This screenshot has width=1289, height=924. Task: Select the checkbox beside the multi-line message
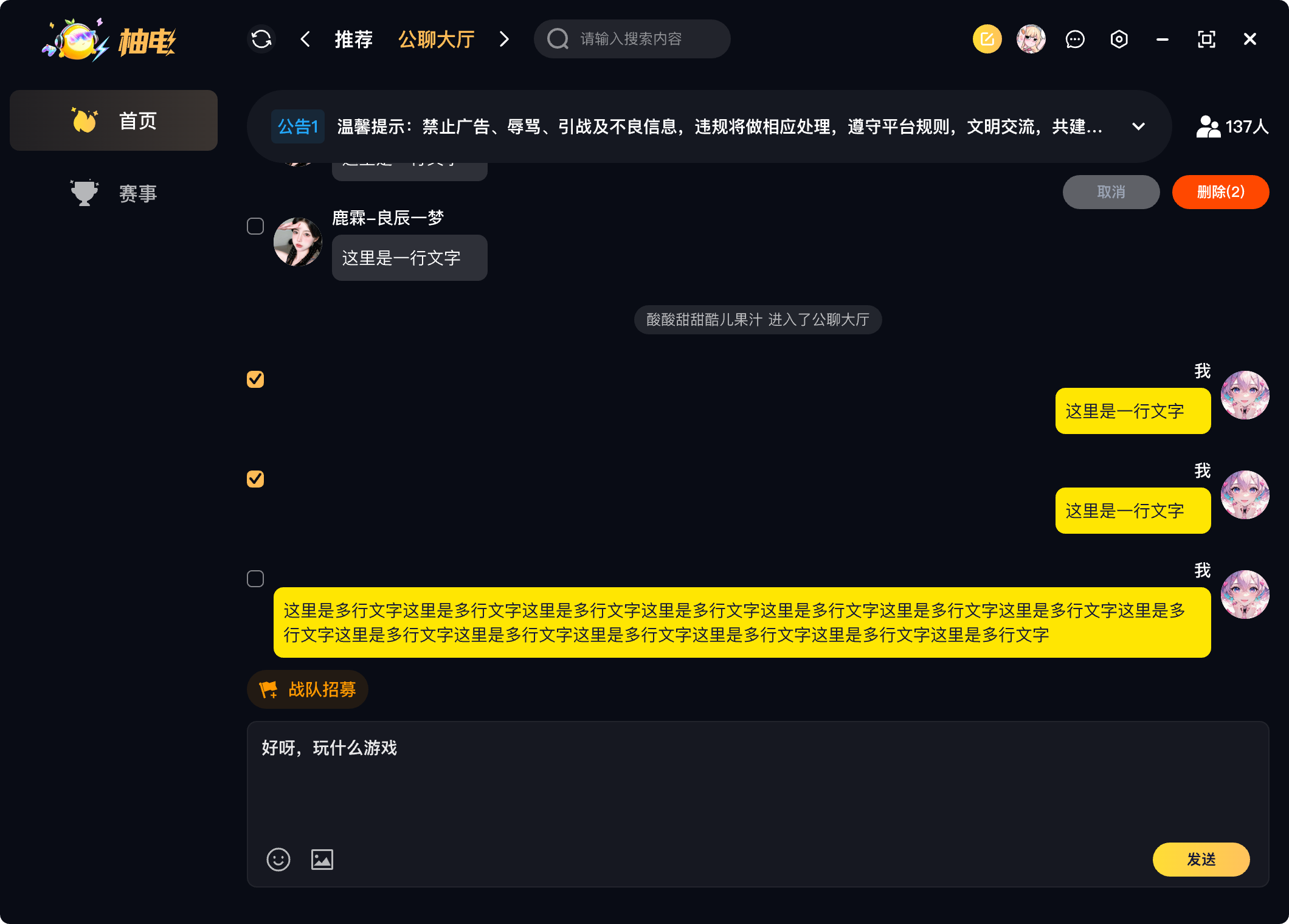(255, 579)
